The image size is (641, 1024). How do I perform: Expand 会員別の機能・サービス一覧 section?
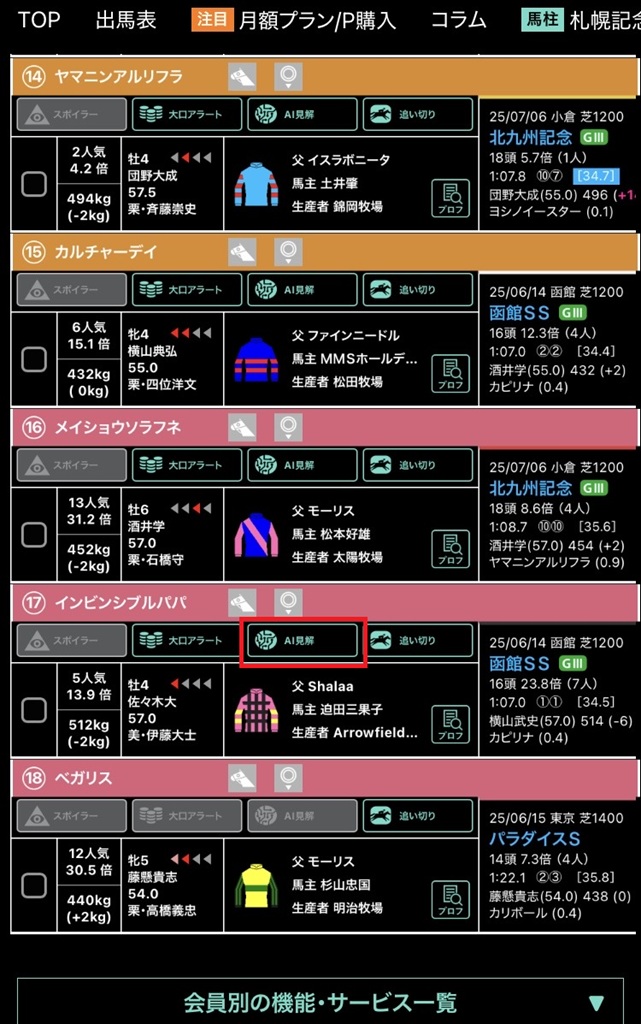point(320,1002)
